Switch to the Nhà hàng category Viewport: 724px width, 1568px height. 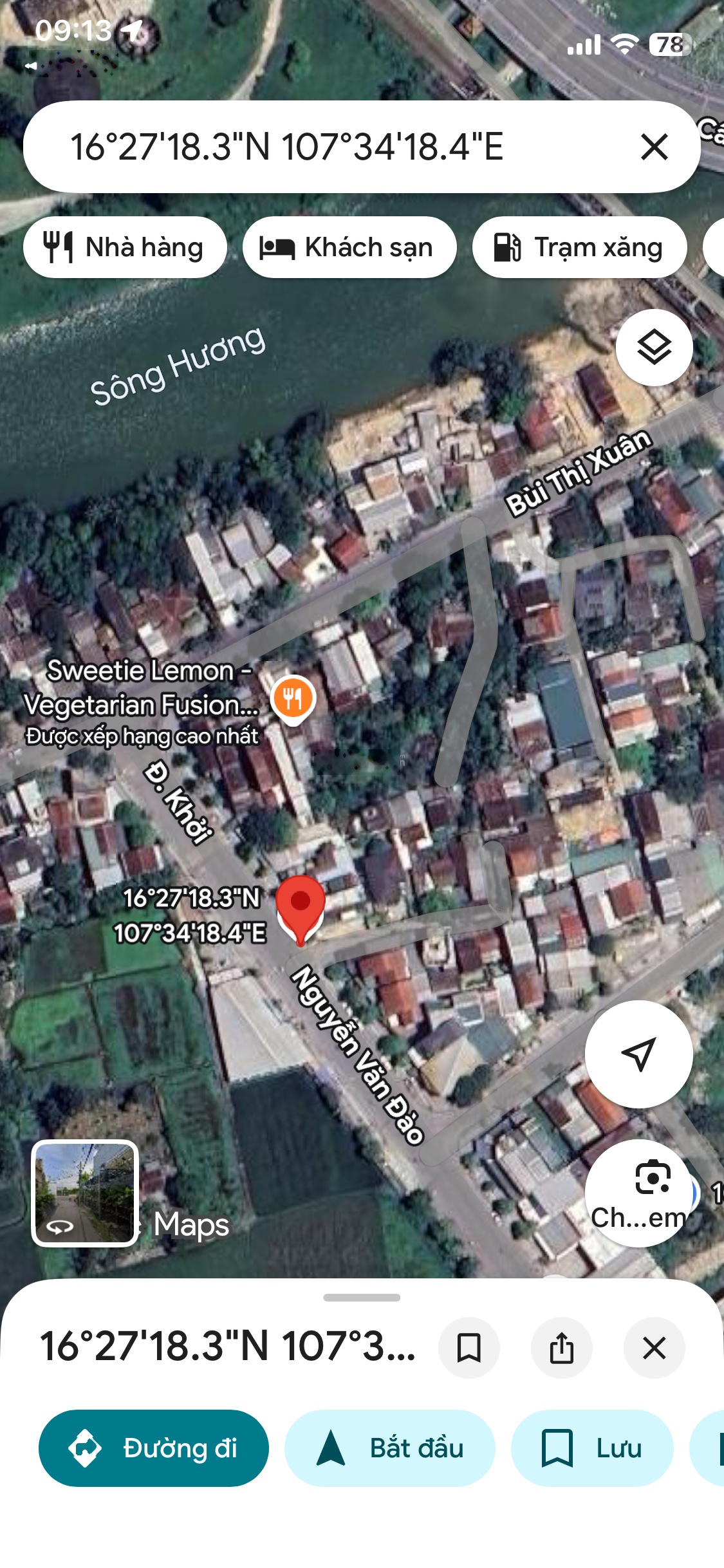click(125, 247)
